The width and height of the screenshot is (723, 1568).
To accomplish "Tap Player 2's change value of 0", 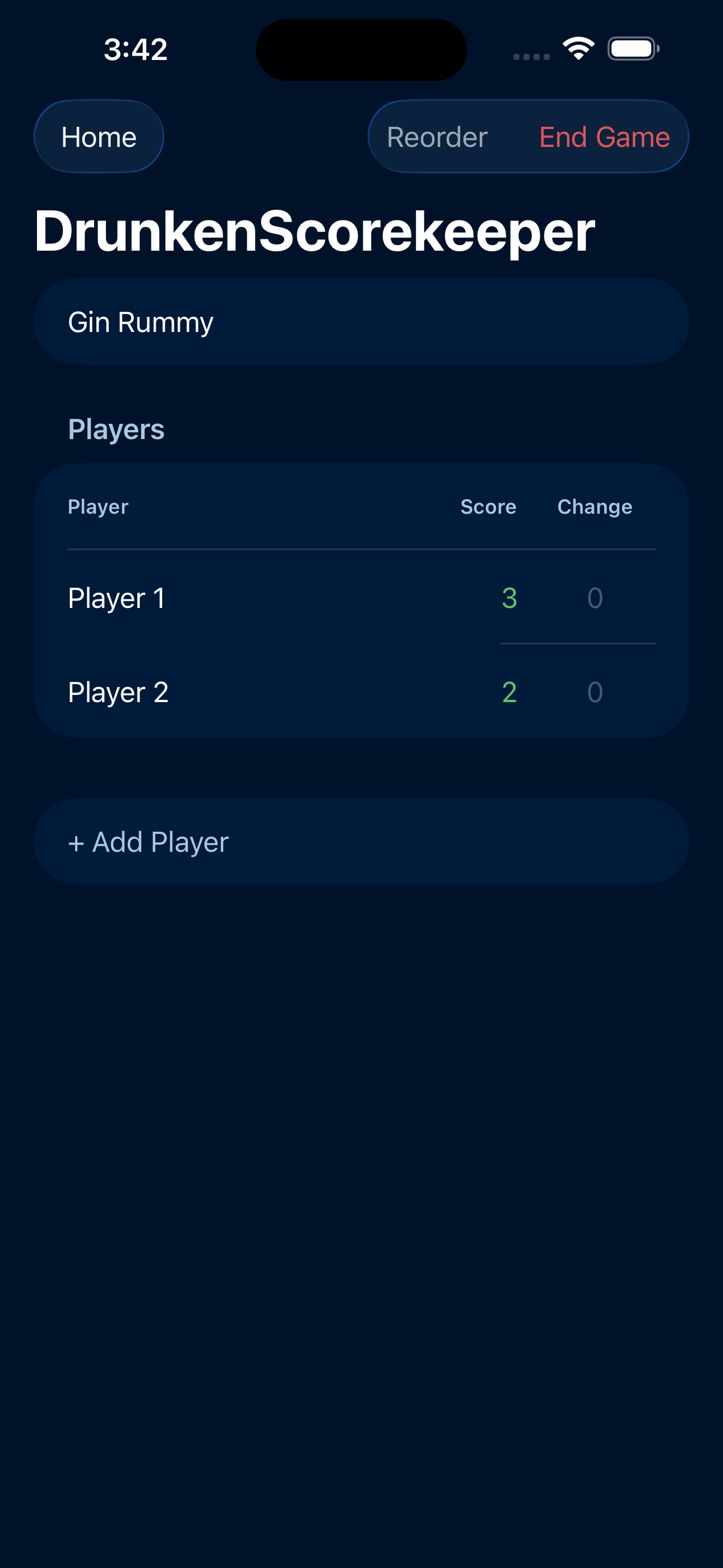I will pos(595,691).
